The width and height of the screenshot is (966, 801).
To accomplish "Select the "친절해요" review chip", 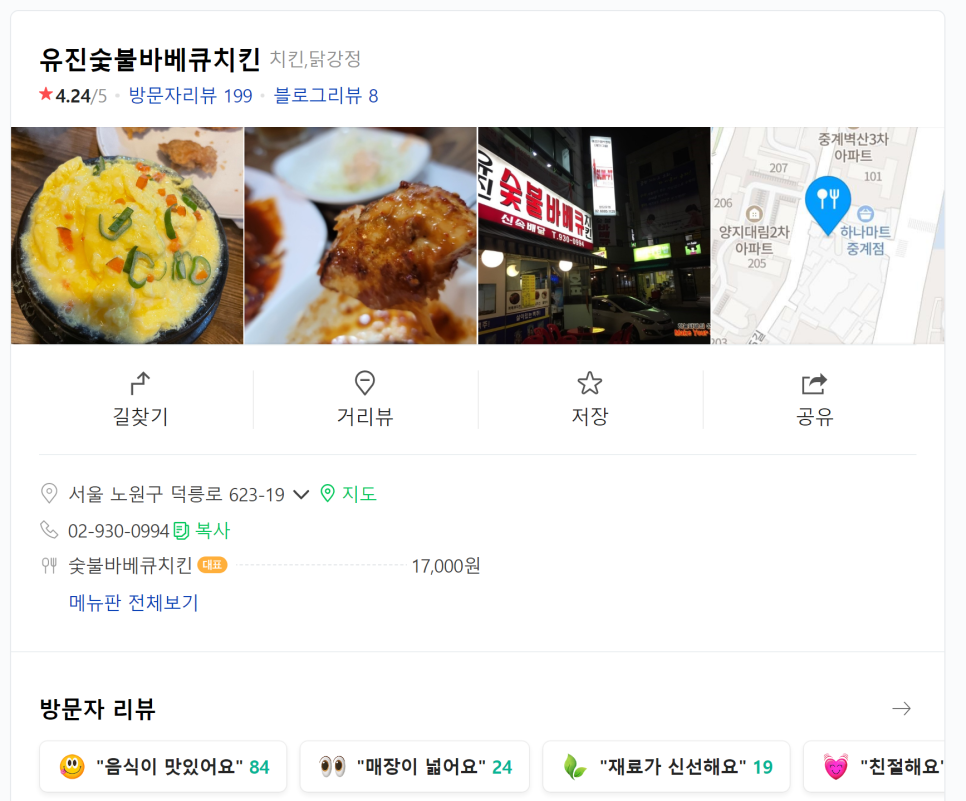I will (x=880, y=767).
